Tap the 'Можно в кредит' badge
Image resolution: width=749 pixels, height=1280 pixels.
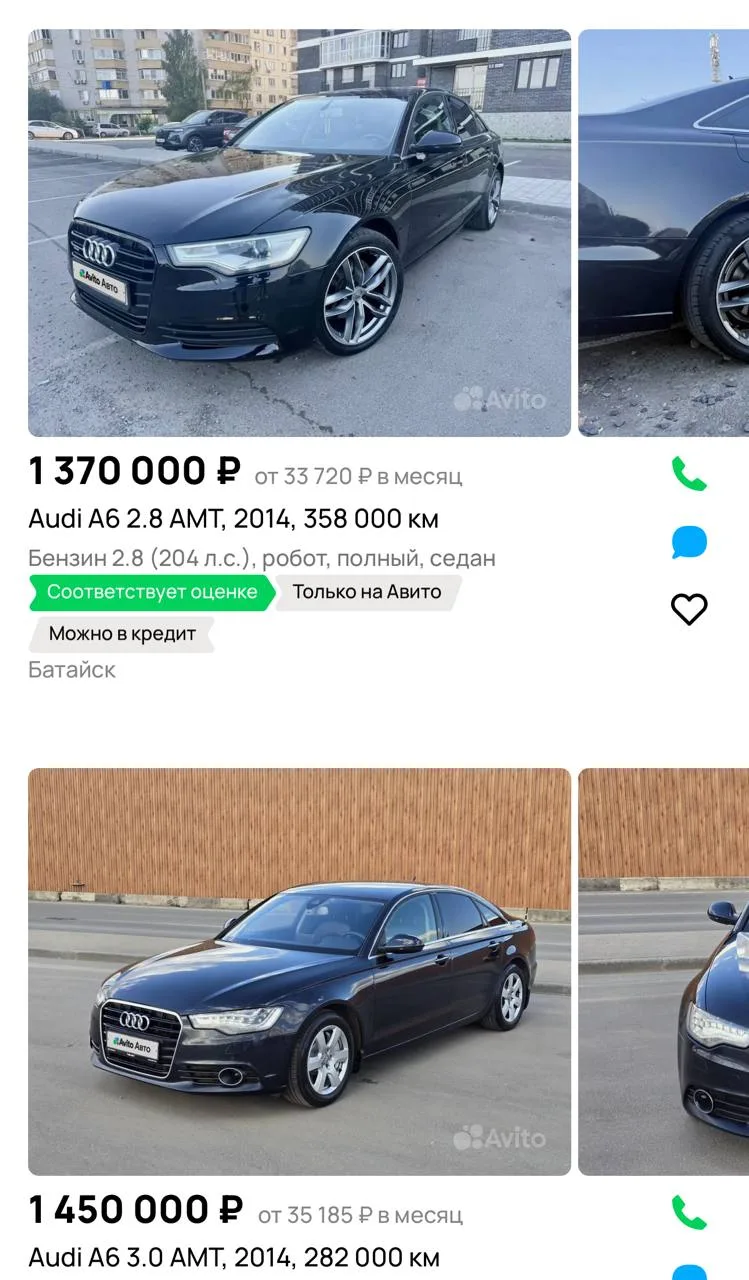pos(122,634)
